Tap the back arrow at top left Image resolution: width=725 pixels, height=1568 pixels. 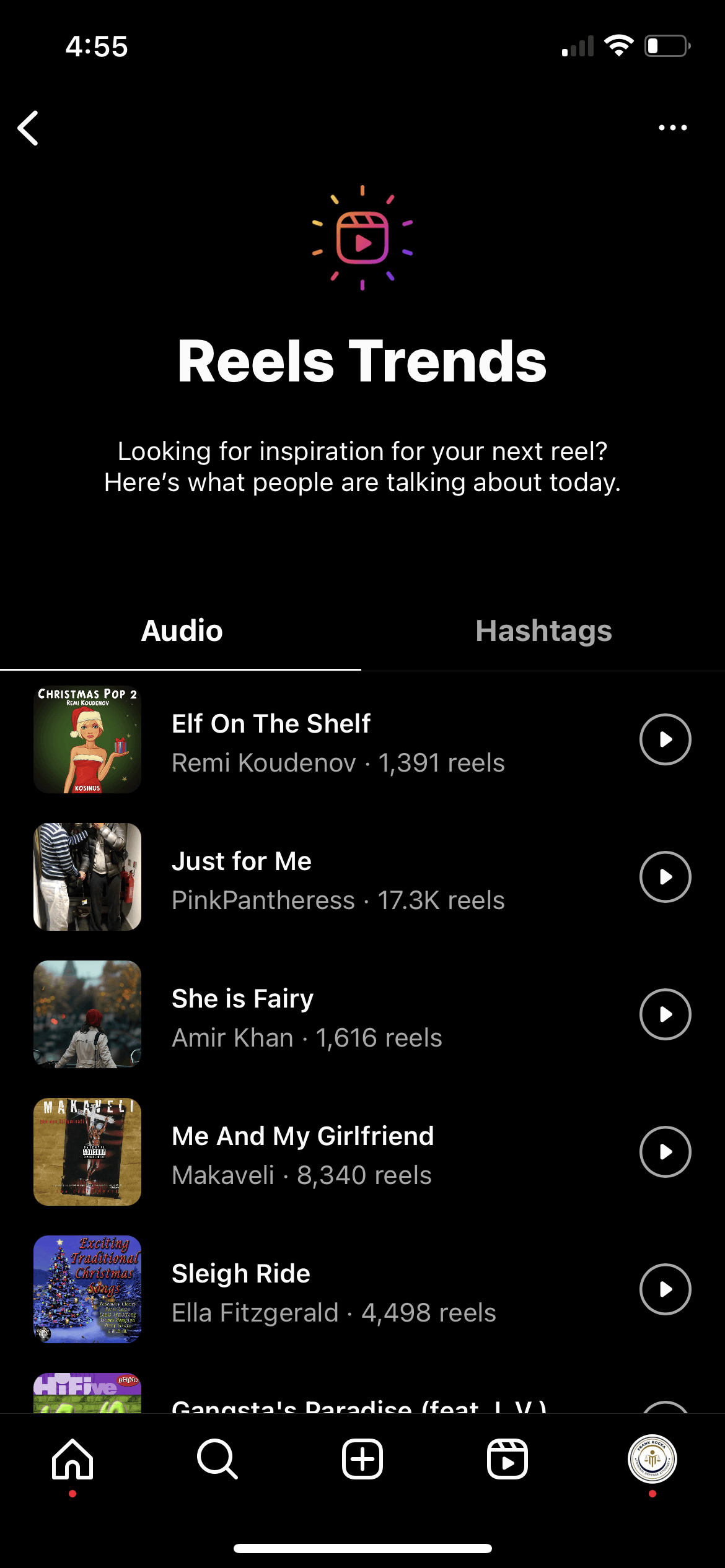[27, 128]
